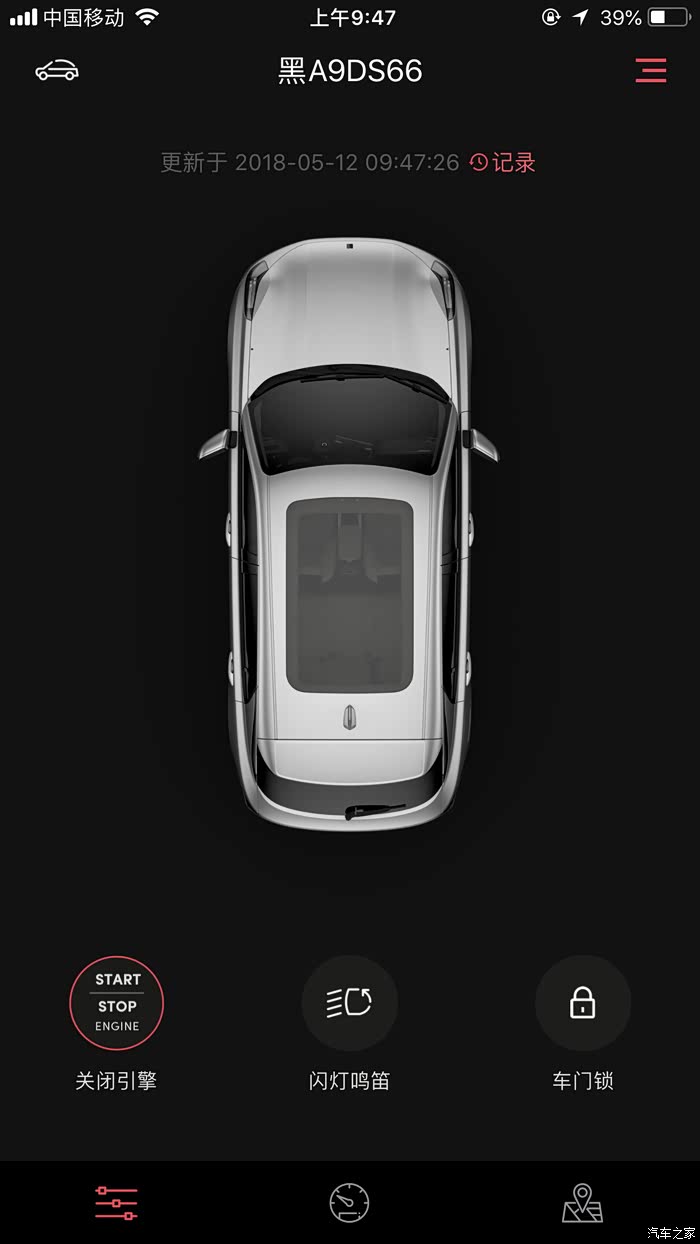Tap the 车门锁 door lock button
This screenshot has width=700, height=1244.
click(582, 1002)
